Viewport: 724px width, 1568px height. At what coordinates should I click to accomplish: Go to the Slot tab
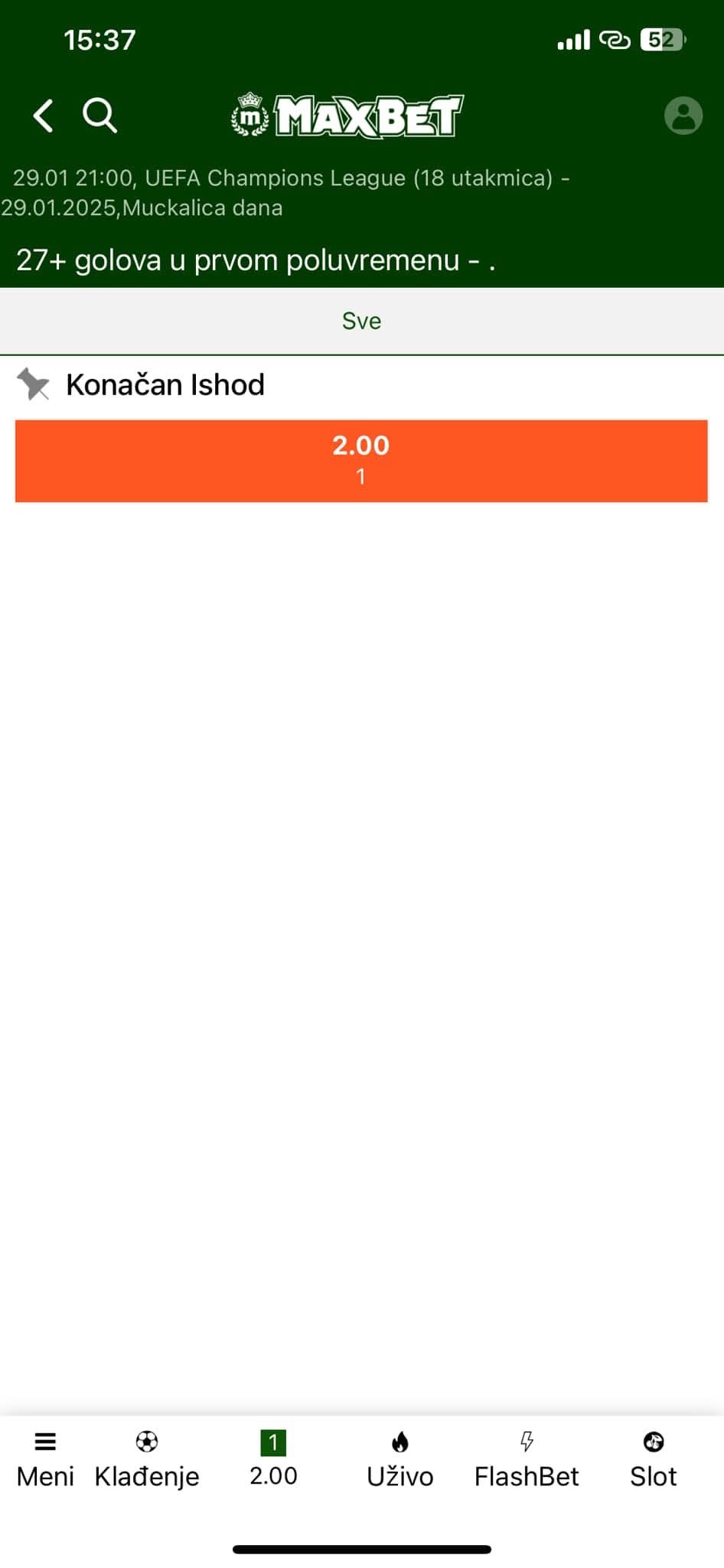[x=653, y=1461]
